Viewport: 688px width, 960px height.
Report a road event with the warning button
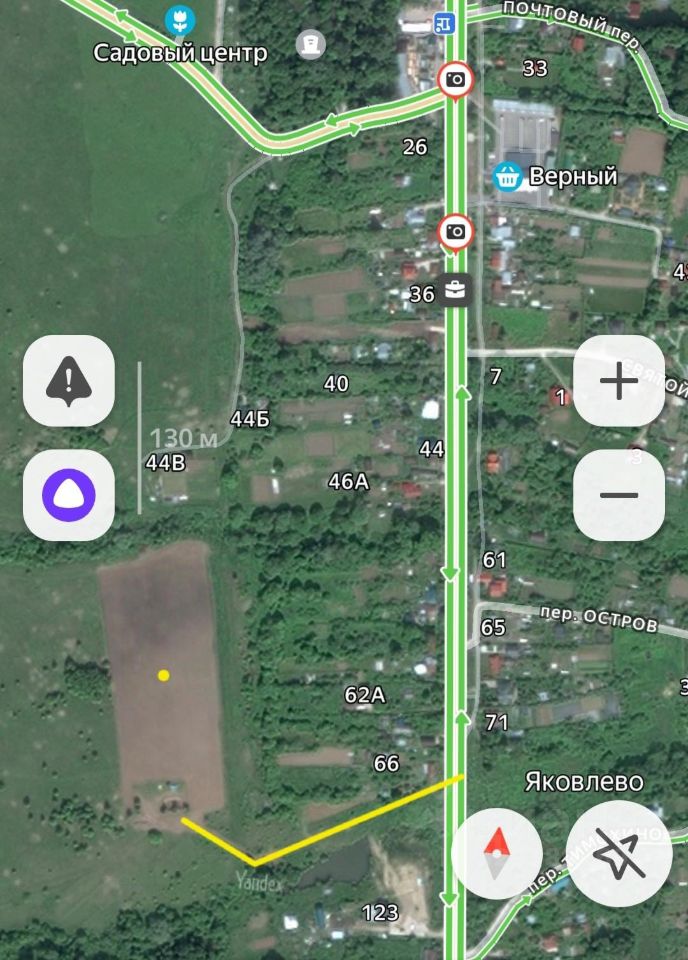68,381
